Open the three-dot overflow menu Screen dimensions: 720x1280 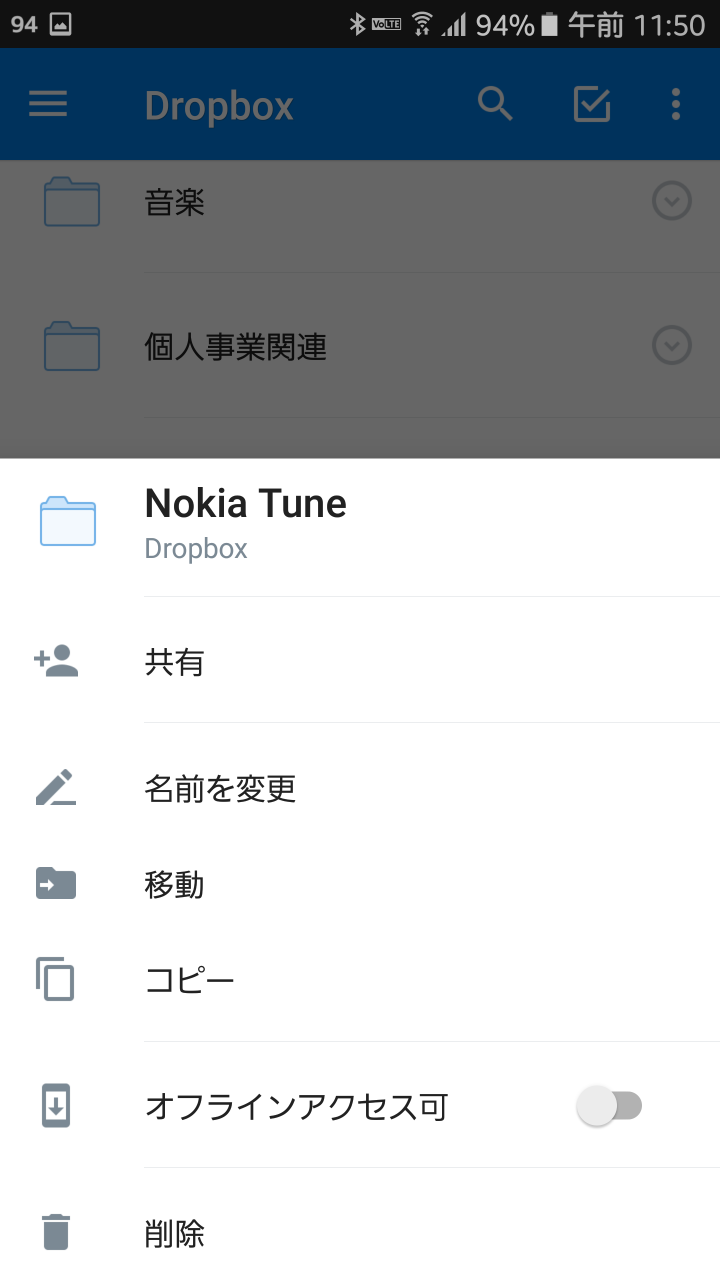[676, 104]
